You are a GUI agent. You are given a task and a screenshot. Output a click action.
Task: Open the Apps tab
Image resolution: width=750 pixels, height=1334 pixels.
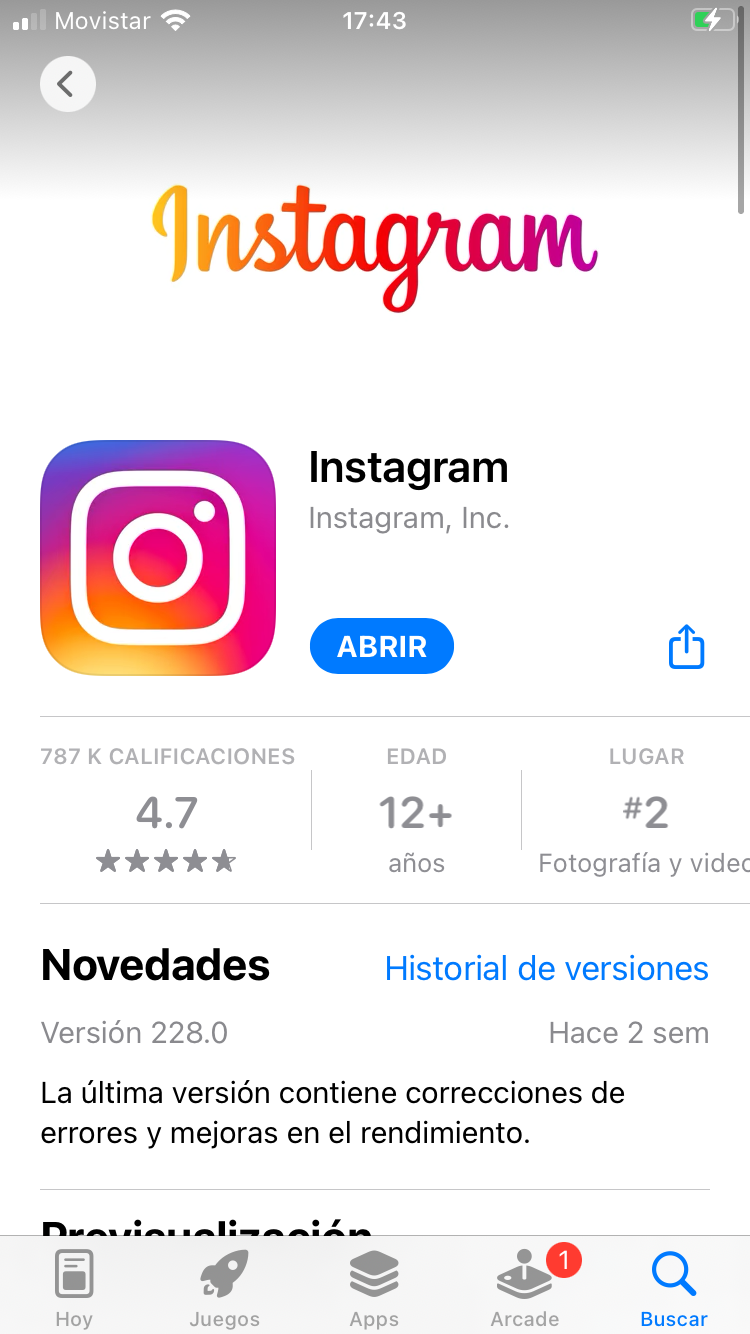point(374,1288)
